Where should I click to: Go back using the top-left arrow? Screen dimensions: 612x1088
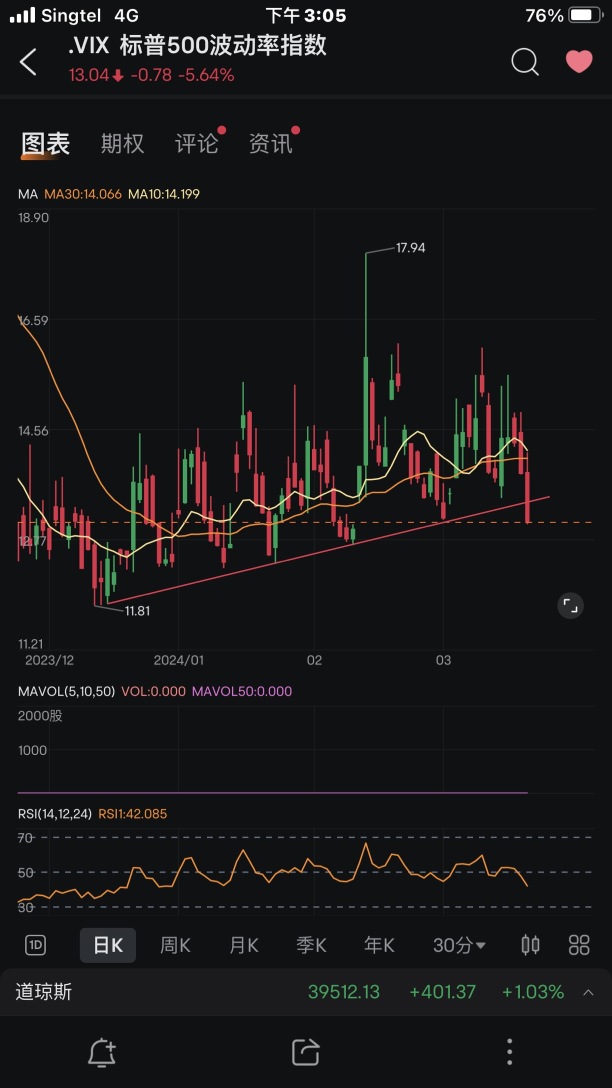[x=28, y=62]
